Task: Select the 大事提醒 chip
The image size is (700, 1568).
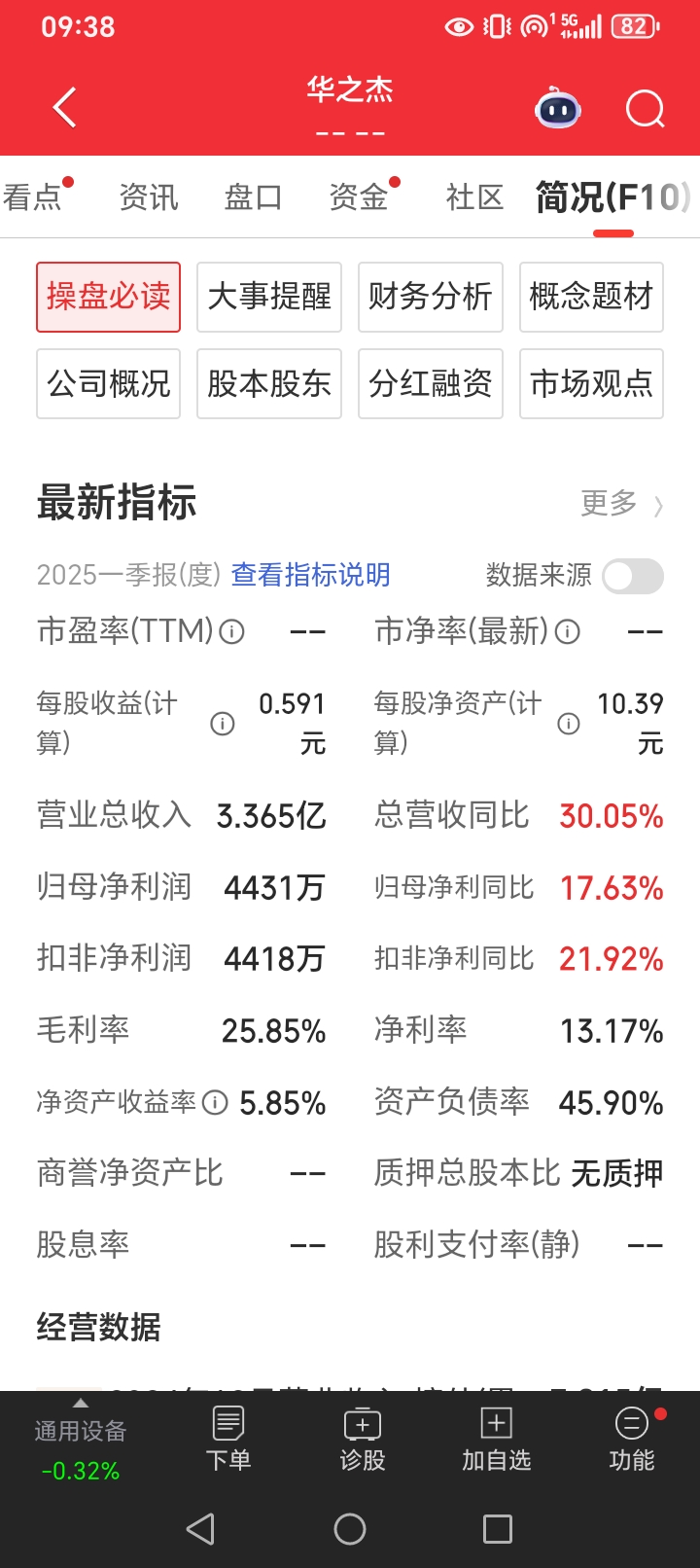Action: [x=269, y=297]
